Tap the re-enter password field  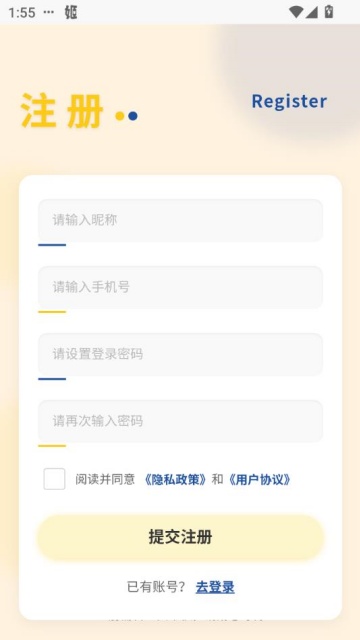pos(180,421)
